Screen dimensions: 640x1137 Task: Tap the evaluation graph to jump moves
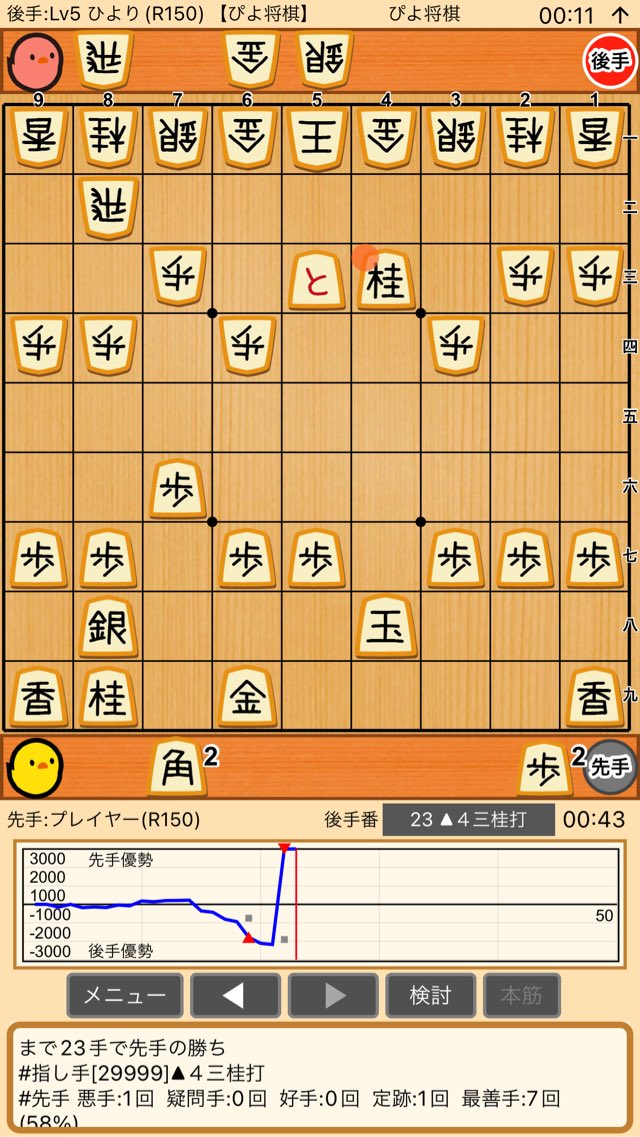(320, 904)
